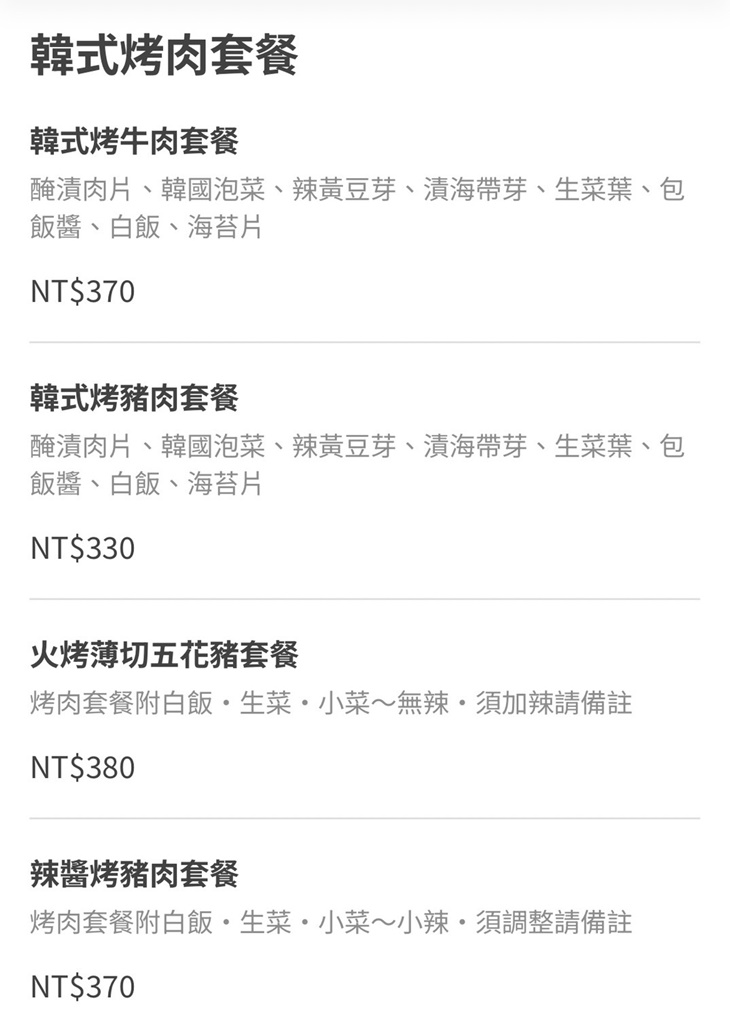Image resolution: width=730 pixels, height=1036 pixels.
Task: Choose the 辣醬烤豬肉套餐 item
Action: 135,875
